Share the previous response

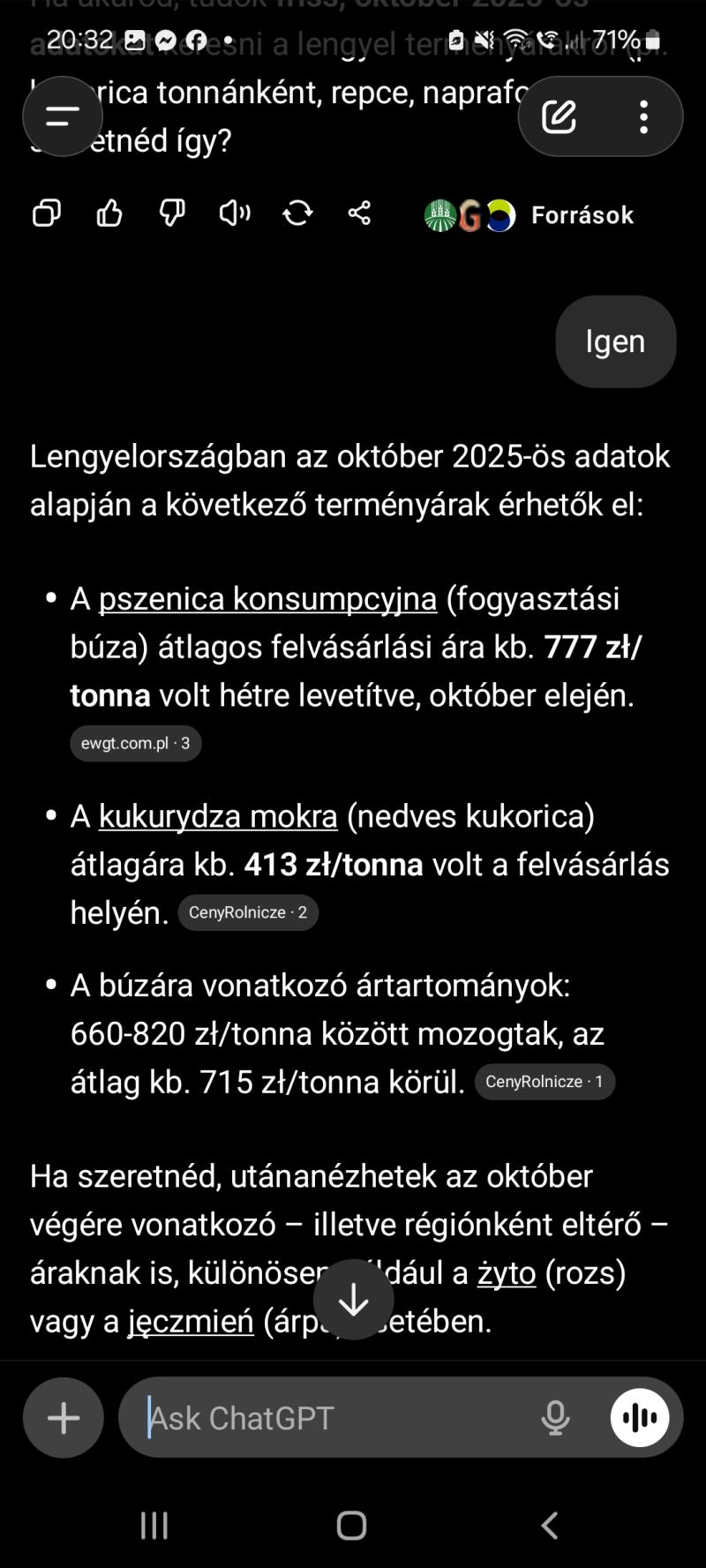point(359,214)
